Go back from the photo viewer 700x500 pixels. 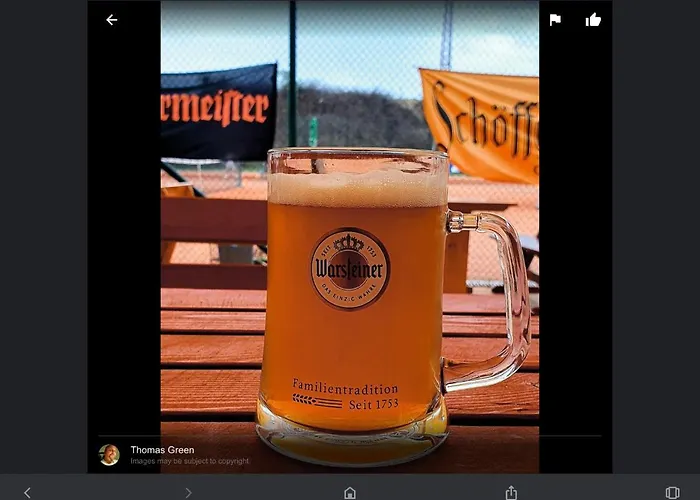pos(112,20)
